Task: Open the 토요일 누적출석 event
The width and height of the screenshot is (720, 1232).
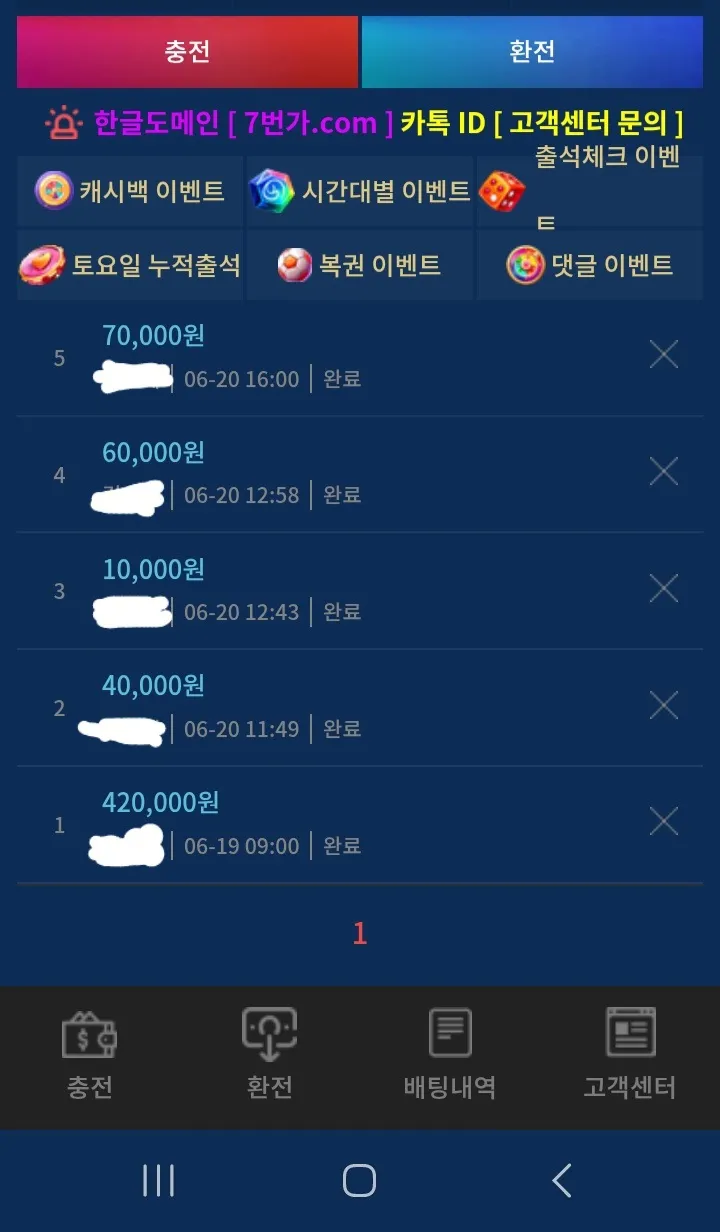Action: click(130, 265)
